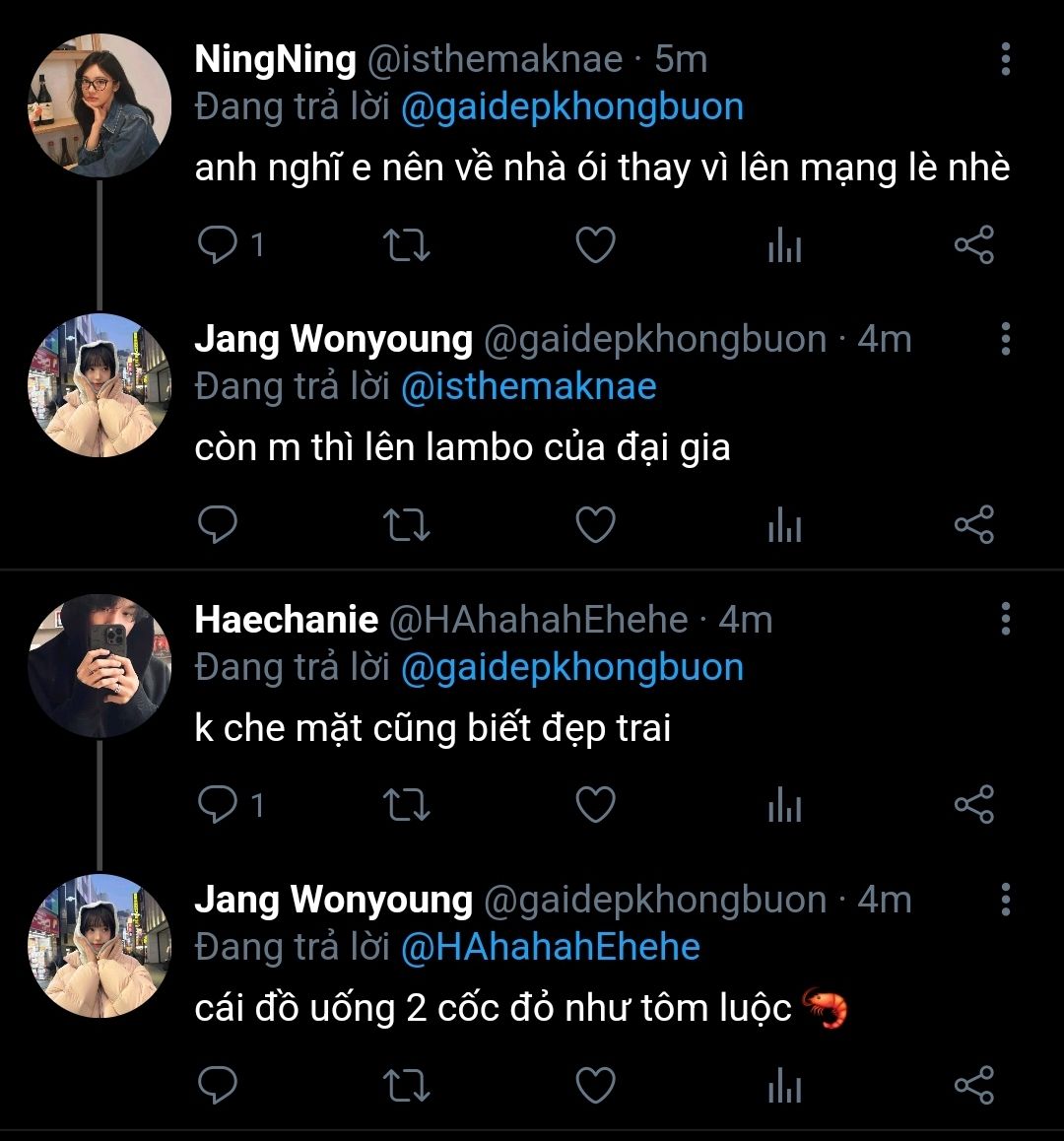Reply to the 'lambo của đại gia' tweet
Screen dimensions: 1064x1141
(x=219, y=525)
